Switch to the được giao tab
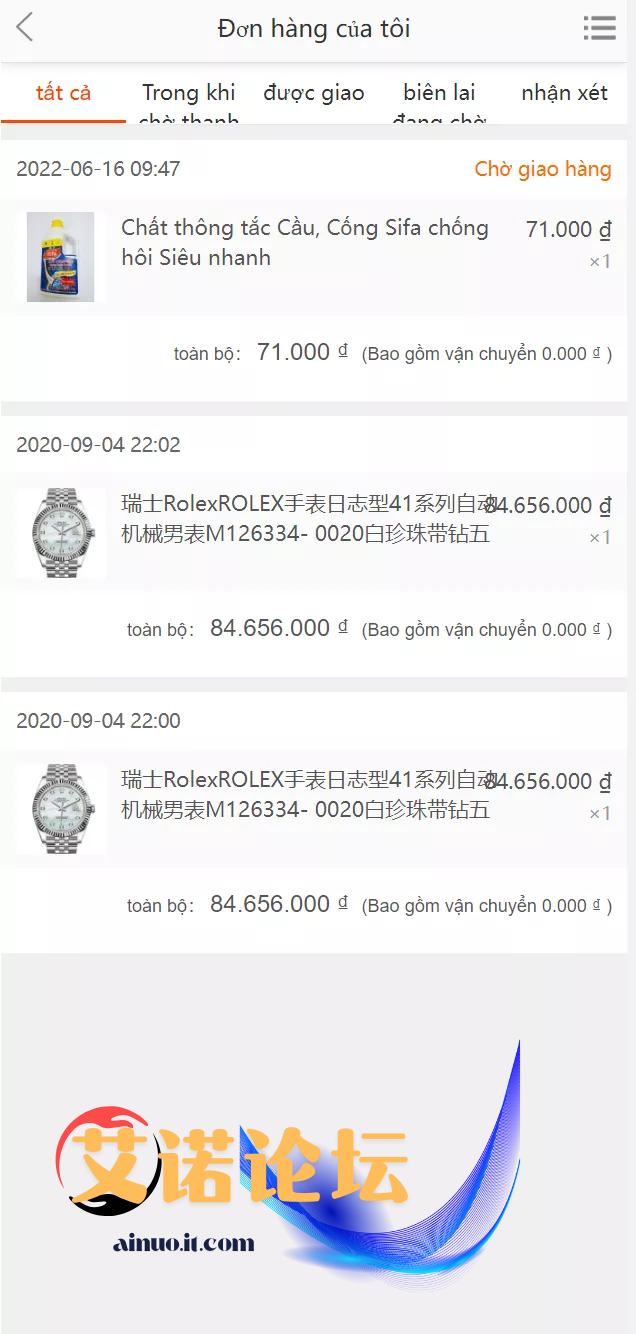The width and height of the screenshot is (636, 1334). click(x=314, y=93)
